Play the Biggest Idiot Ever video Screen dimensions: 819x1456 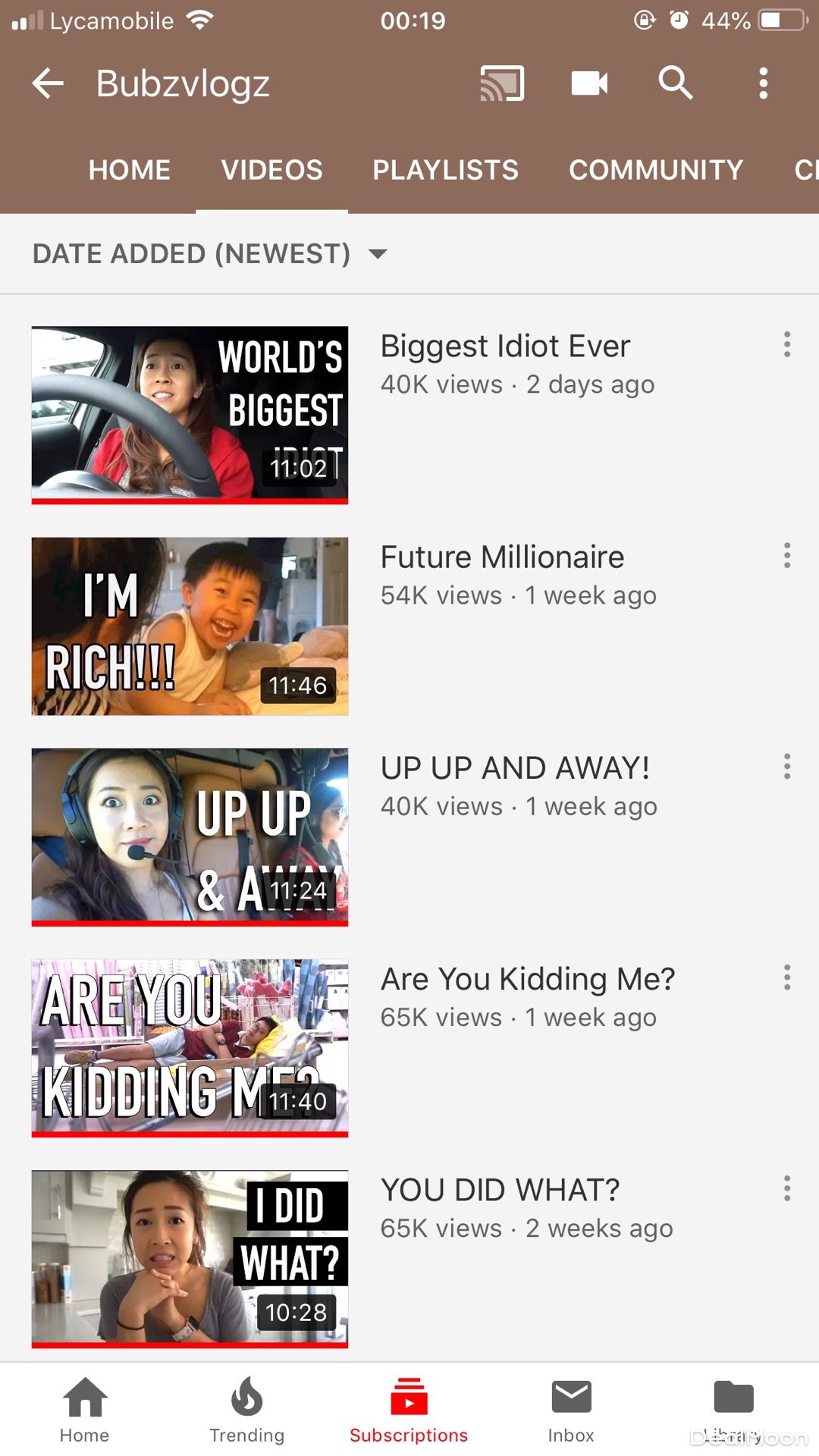pos(190,414)
